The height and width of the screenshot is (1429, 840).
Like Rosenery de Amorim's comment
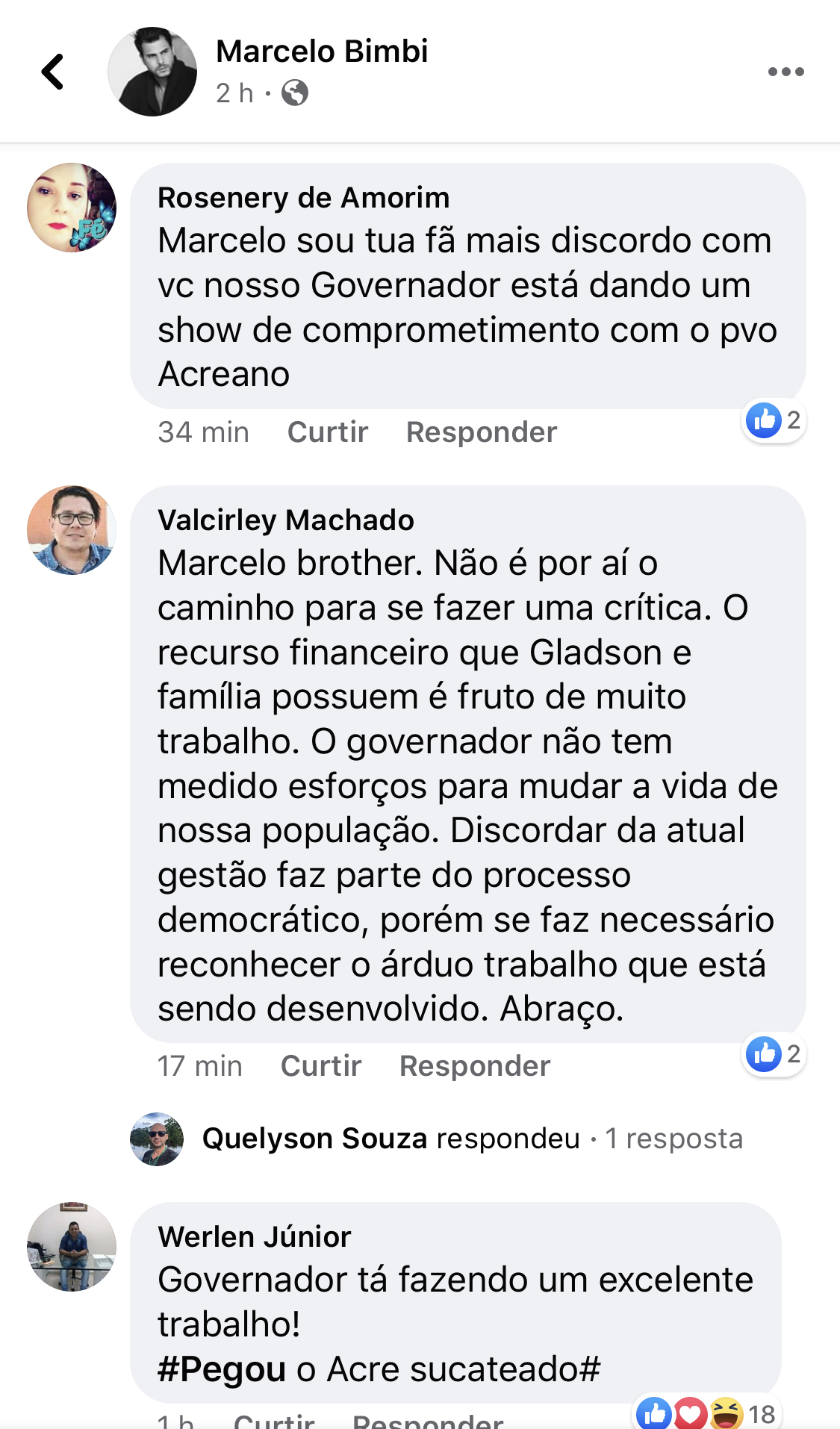(327, 432)
